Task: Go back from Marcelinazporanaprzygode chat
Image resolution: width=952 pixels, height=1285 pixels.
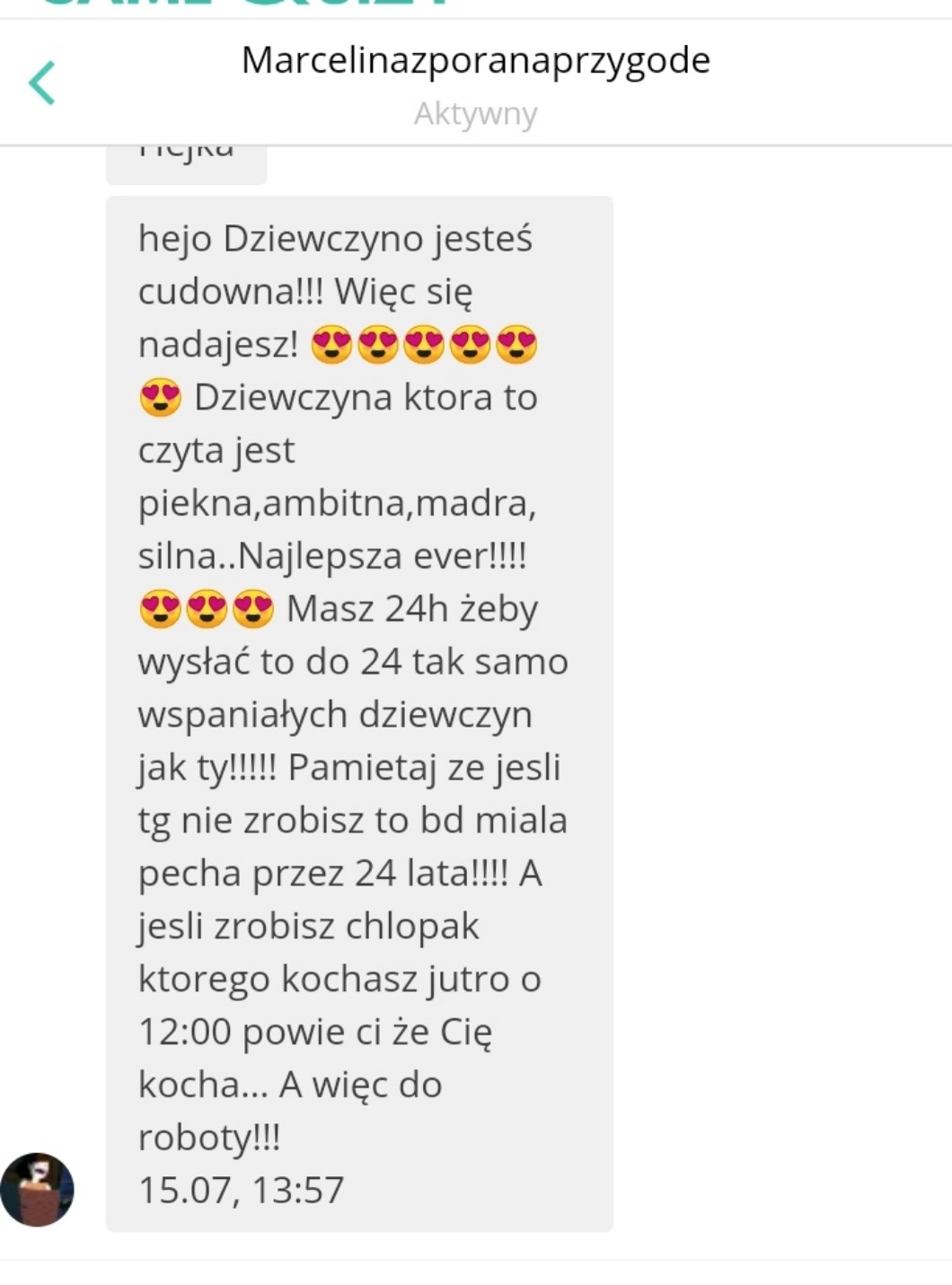Action: click(42, 84)
